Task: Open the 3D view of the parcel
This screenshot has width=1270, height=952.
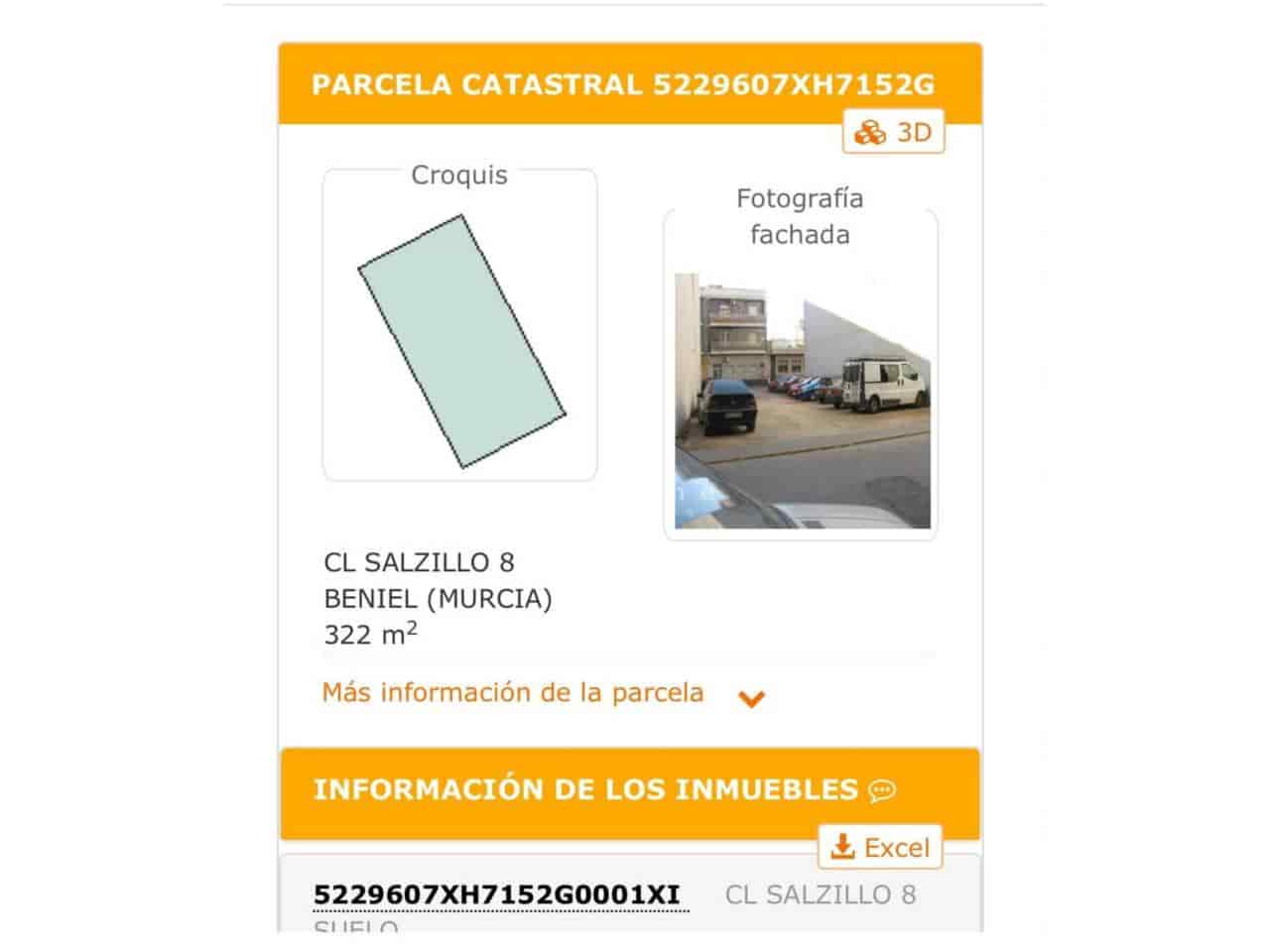Action: coord(894,133)
